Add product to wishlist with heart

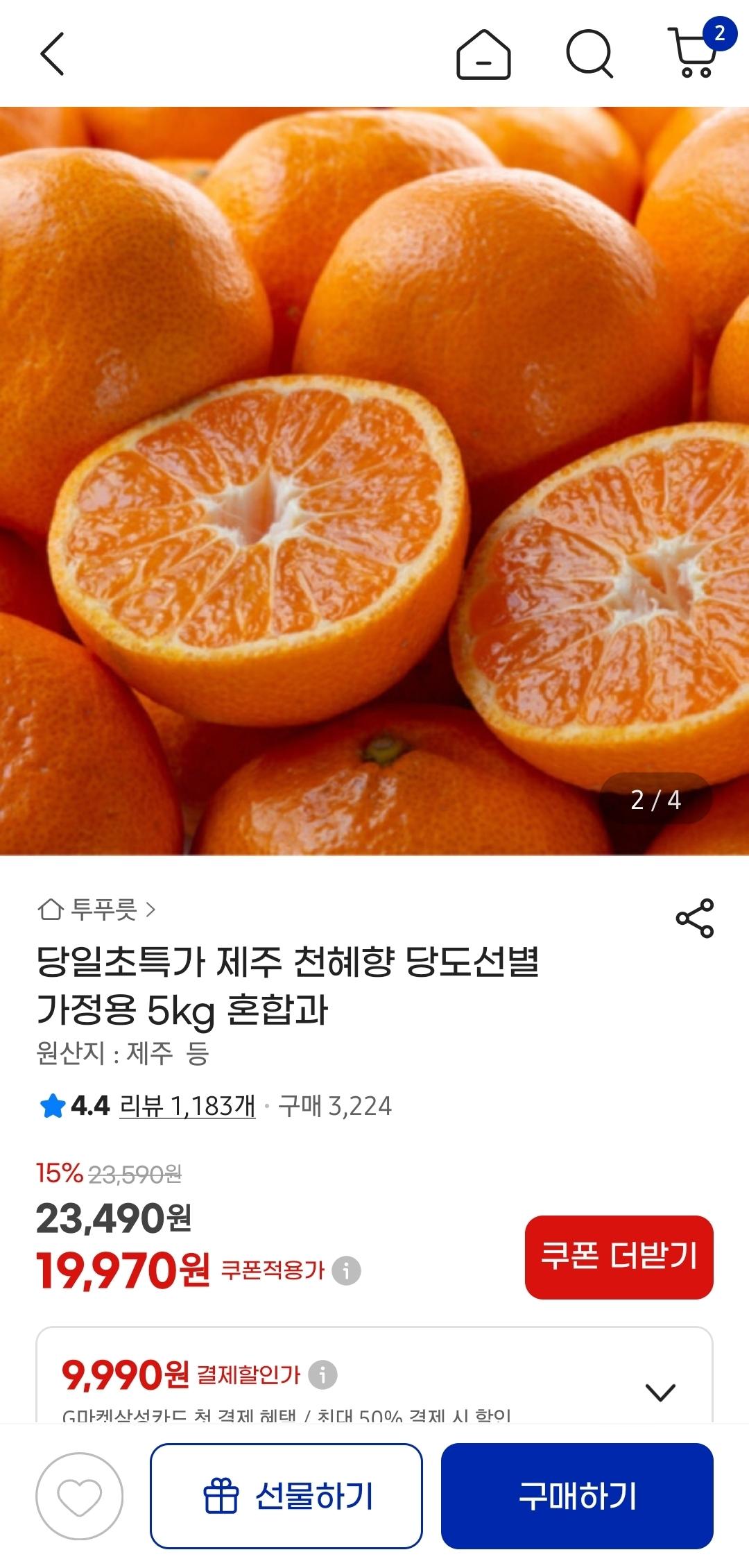coord(79,1496)
